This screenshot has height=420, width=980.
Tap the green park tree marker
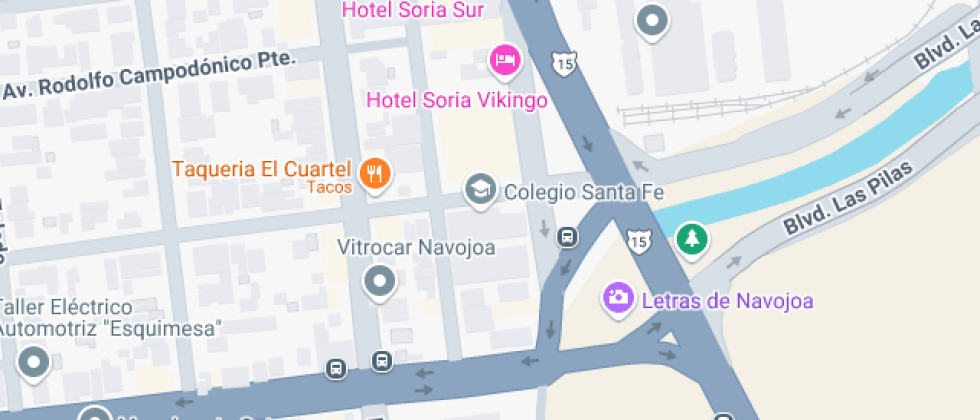tap(689, 238)
